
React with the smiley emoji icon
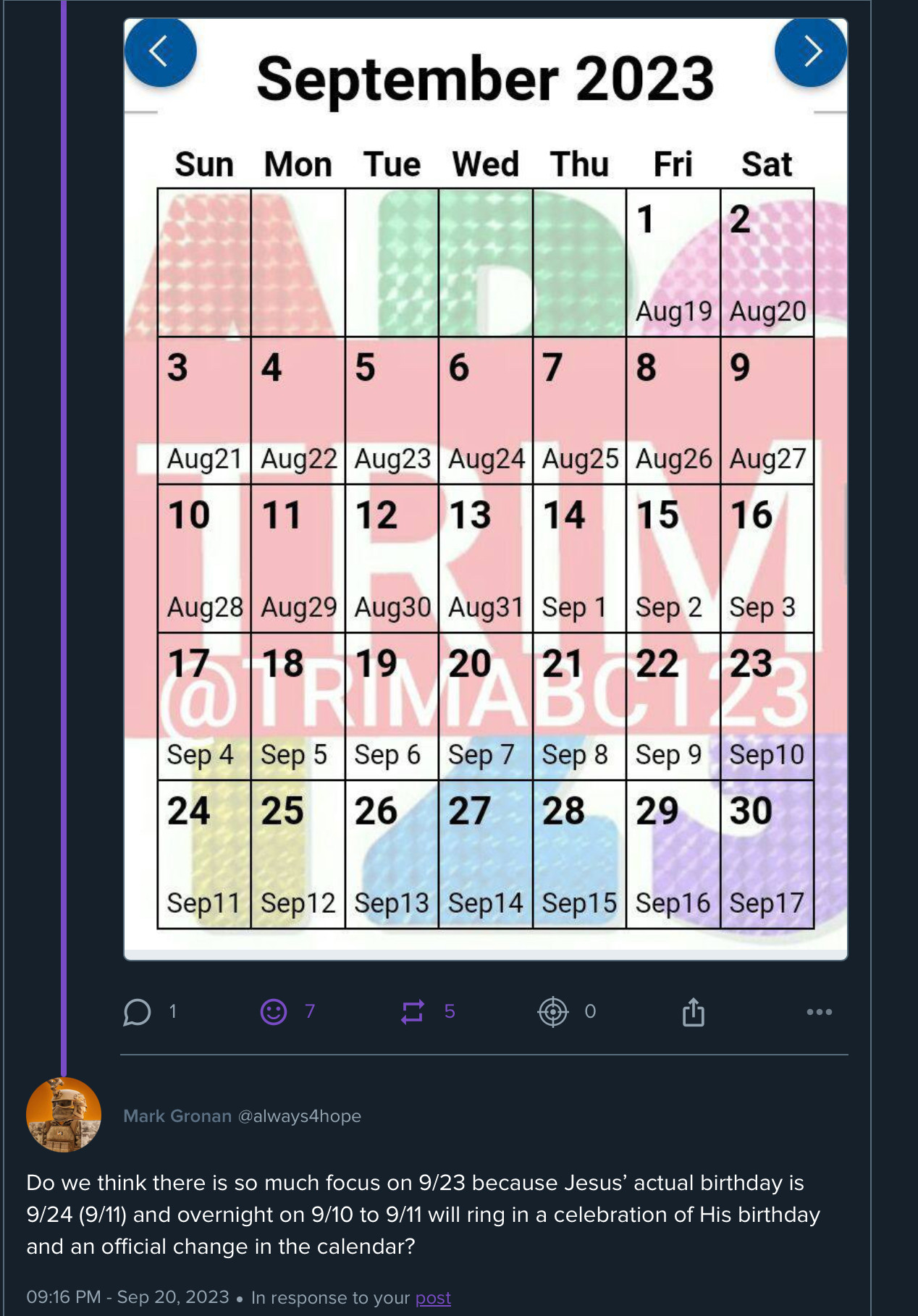pyautogui.click(x=274, y=1011)
